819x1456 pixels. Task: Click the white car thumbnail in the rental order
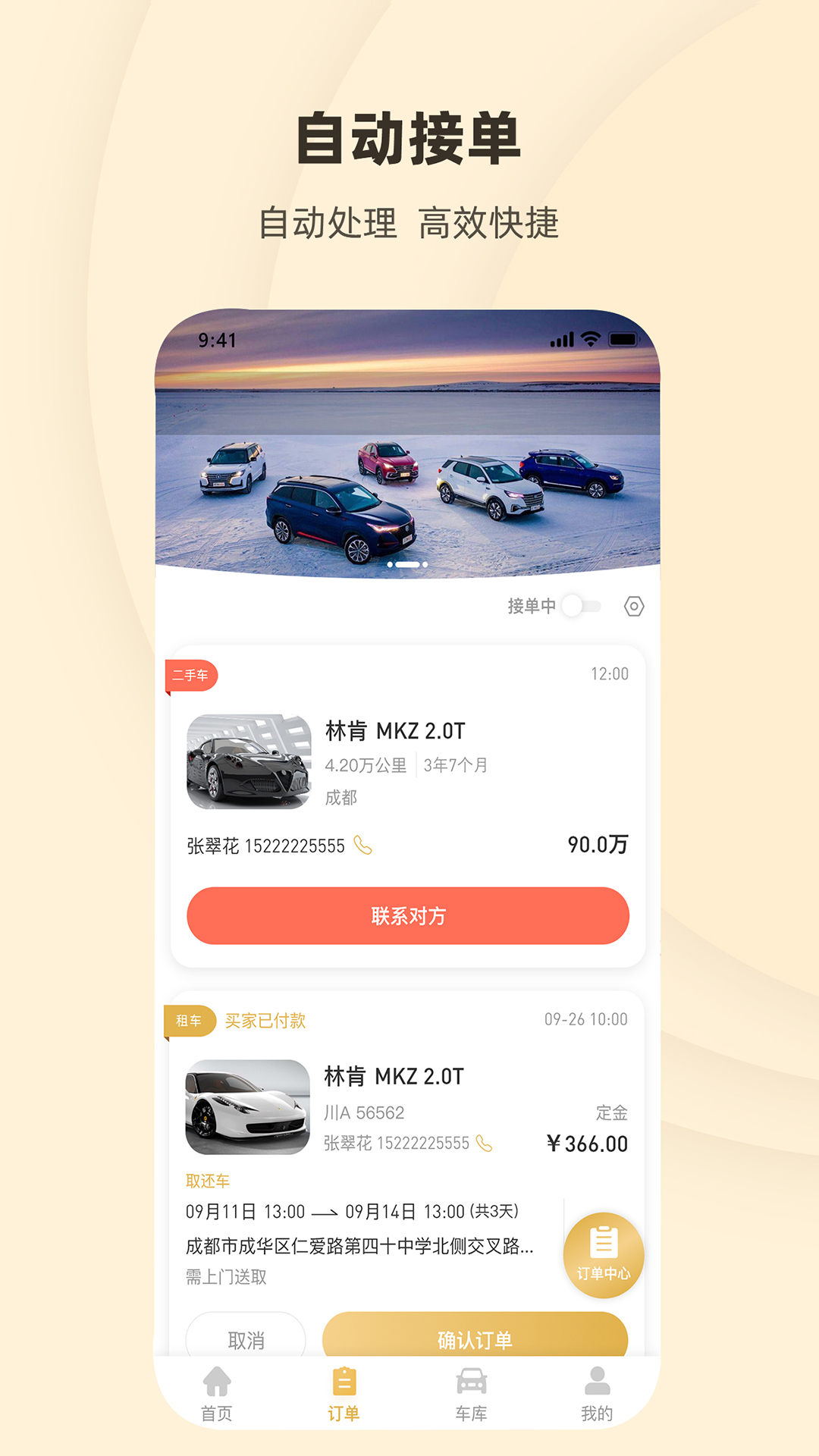(x=248, y=1107)
